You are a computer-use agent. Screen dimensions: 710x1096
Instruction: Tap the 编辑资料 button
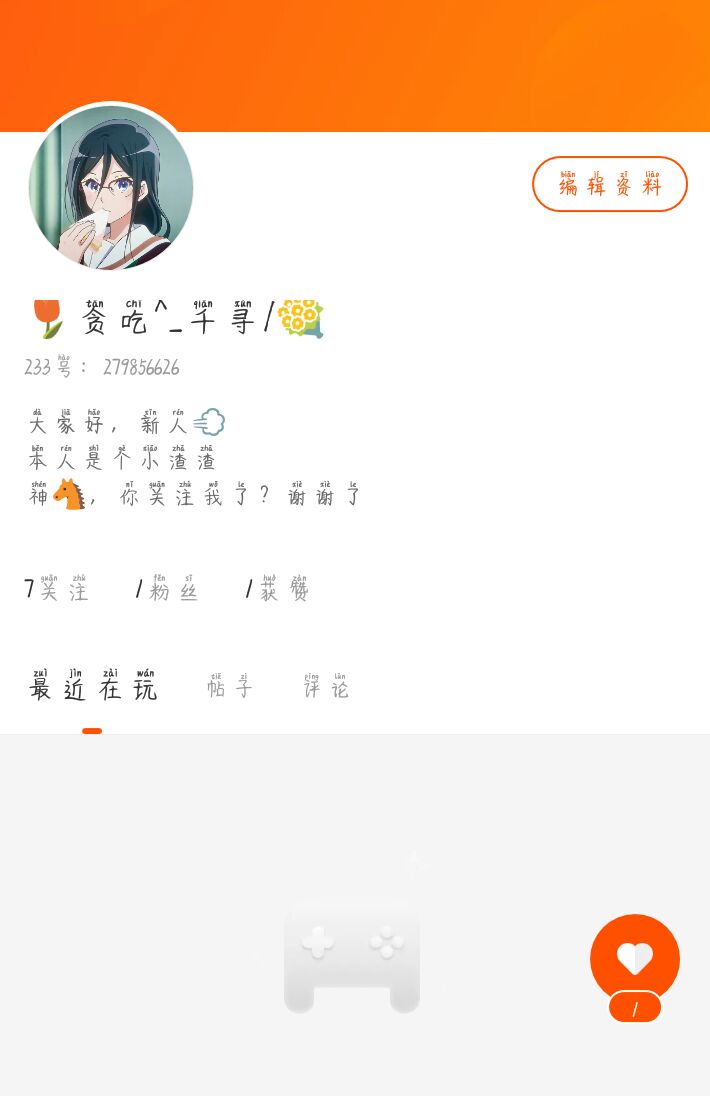click(x=609, y=184)
